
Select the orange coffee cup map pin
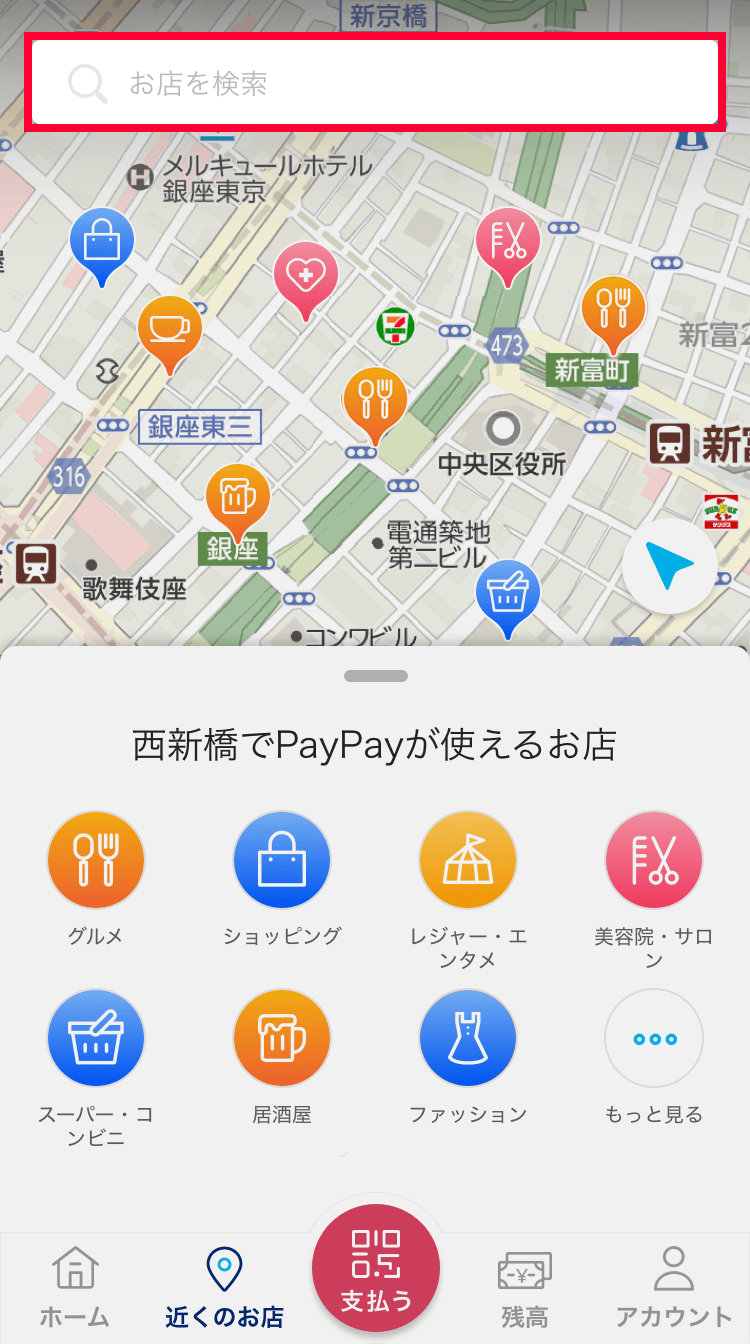170,329
